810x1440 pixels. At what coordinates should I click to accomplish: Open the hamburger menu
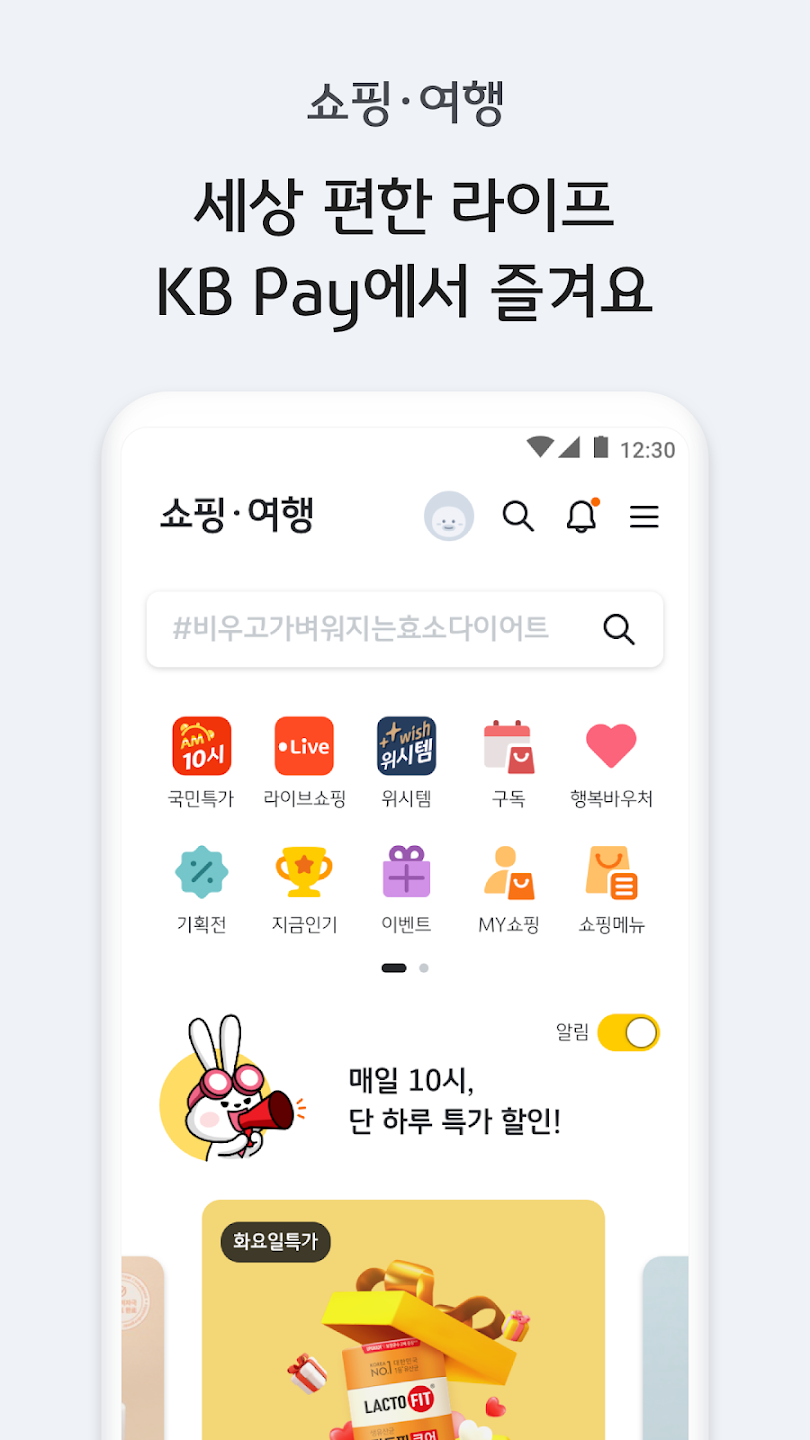(645, 517)
